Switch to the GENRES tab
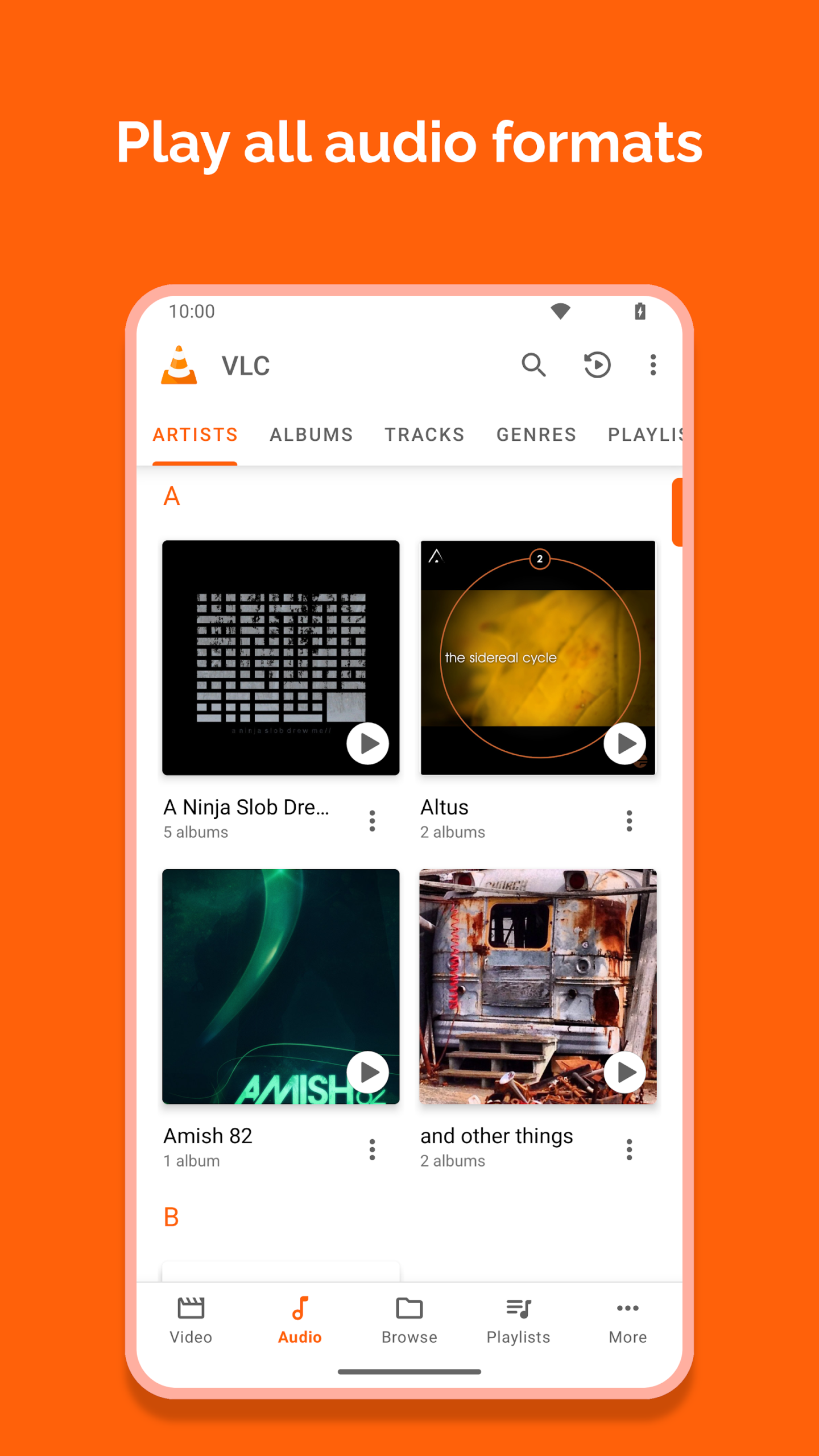The width and height of the screenshot is (819, 1456). tap(535, 434)
